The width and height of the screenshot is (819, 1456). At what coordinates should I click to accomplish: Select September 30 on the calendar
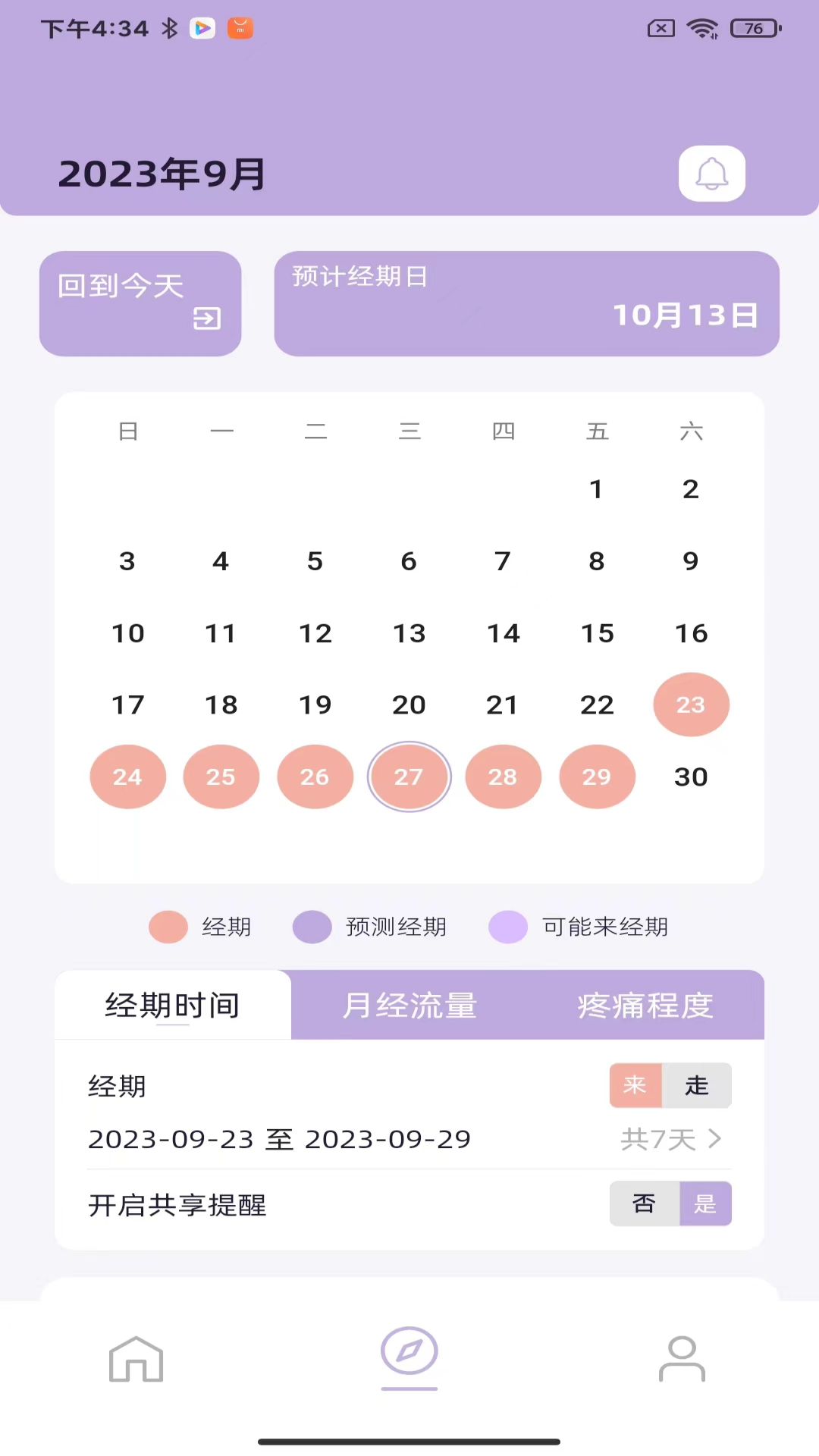(691, 777)
